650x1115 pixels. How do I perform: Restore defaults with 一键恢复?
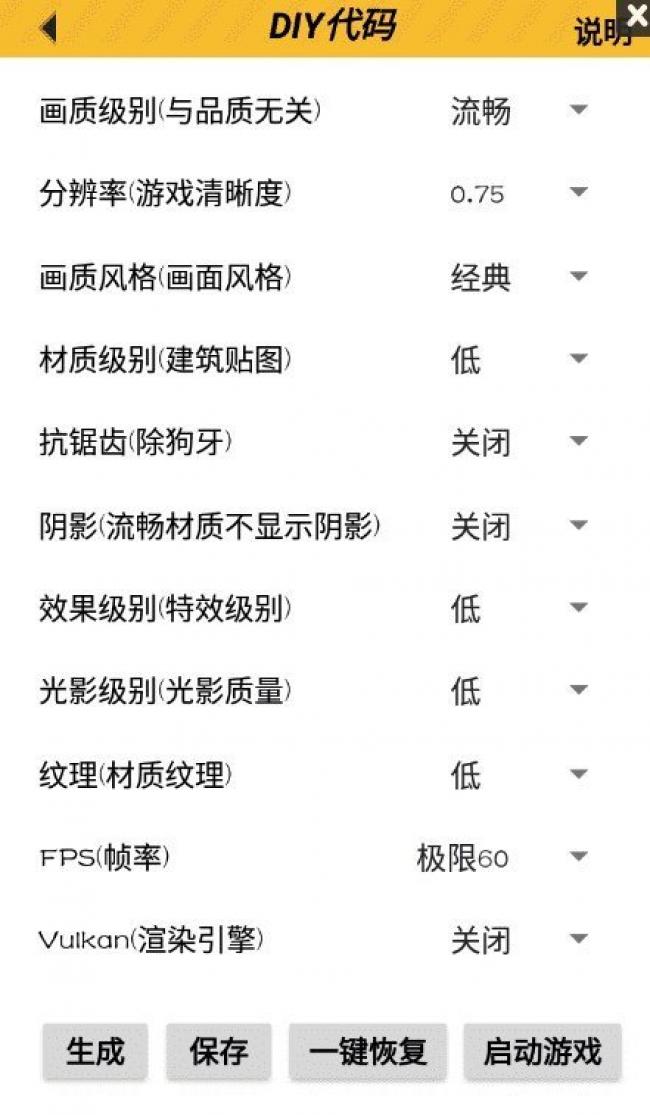coord(368,1051)
